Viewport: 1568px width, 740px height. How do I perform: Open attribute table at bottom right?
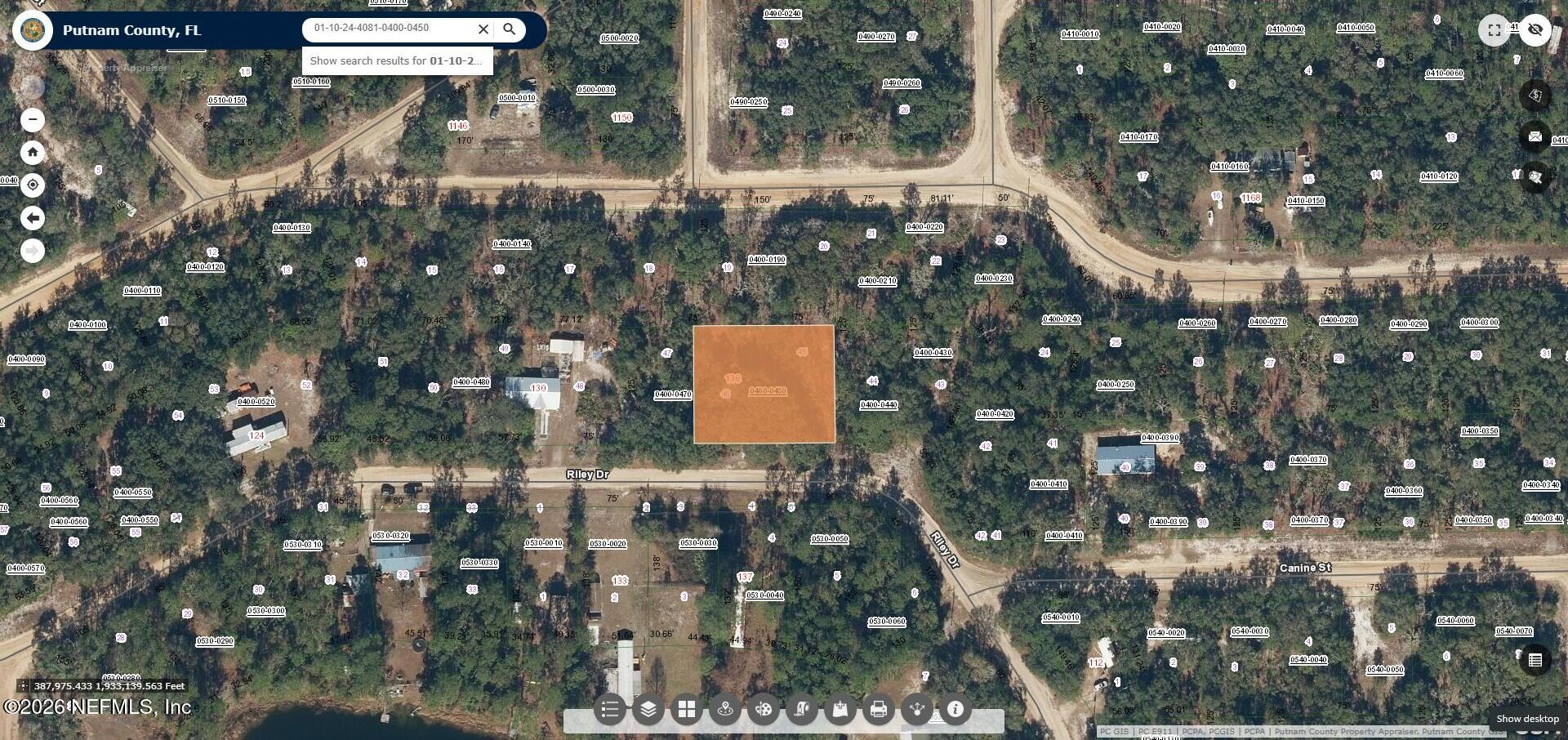point(1535,660)
